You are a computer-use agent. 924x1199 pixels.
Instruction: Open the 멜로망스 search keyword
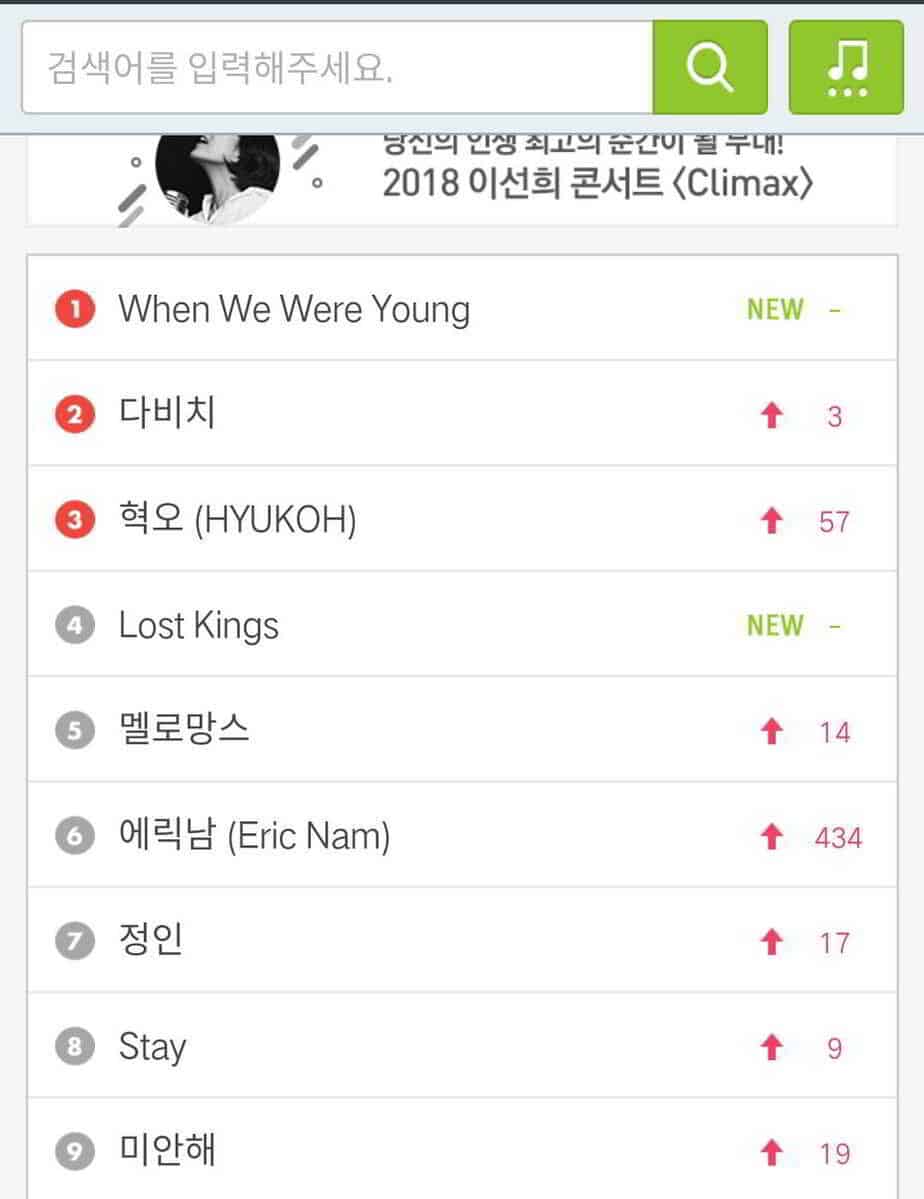click(184, 731)
